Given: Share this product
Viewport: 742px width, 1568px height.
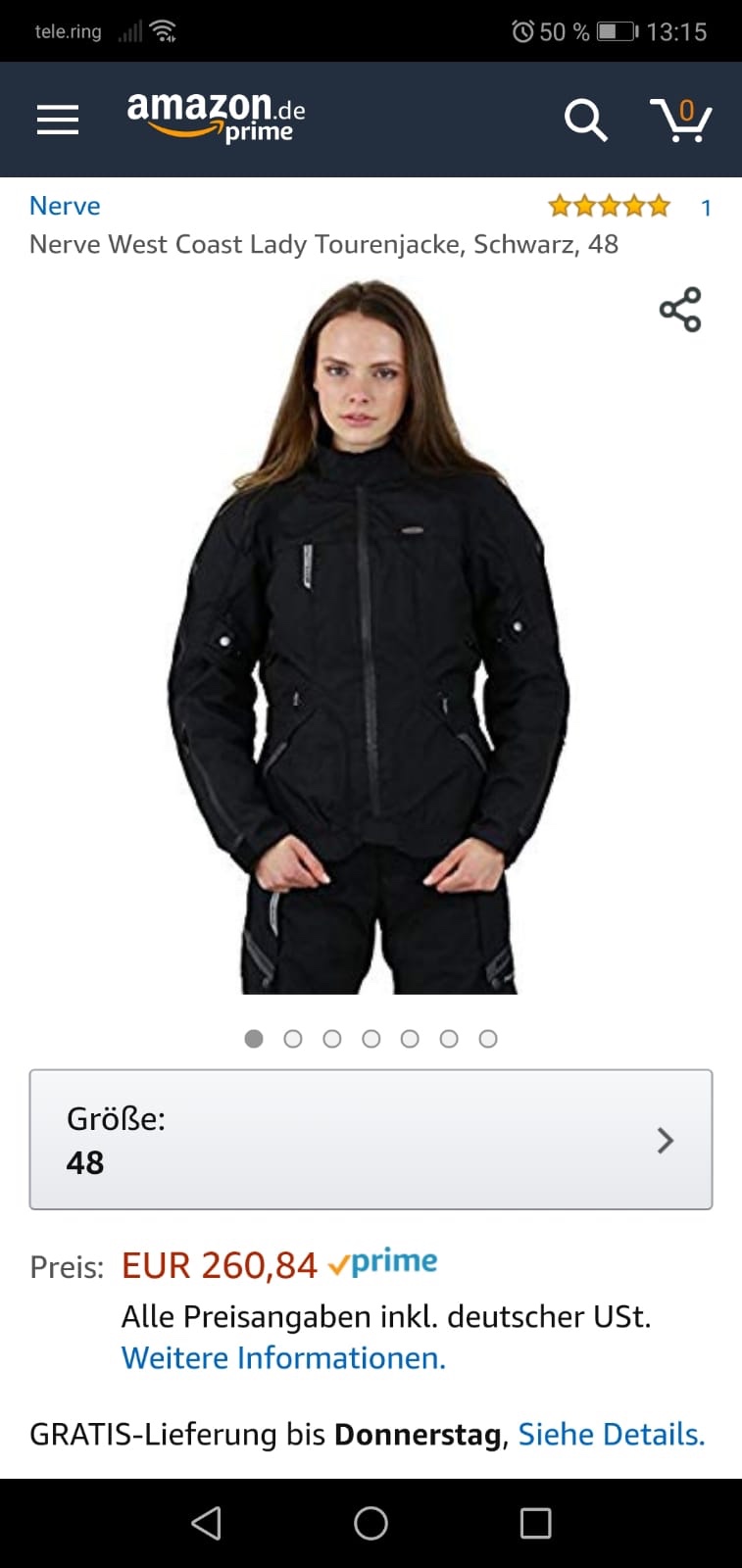Looking at the screenshot, I should 680,310.
